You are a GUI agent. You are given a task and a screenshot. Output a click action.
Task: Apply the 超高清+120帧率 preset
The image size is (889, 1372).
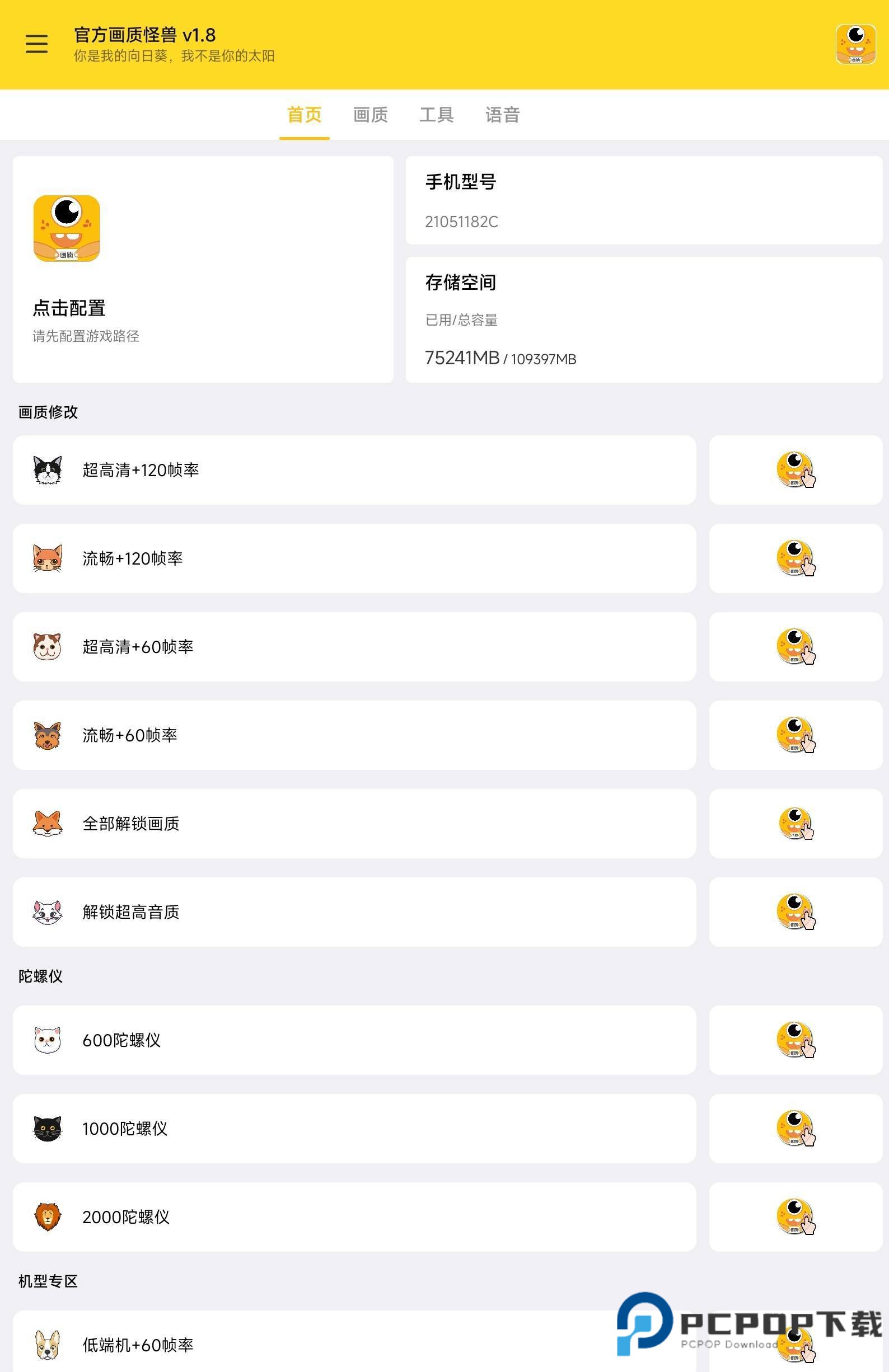click(x=796, y=469)
